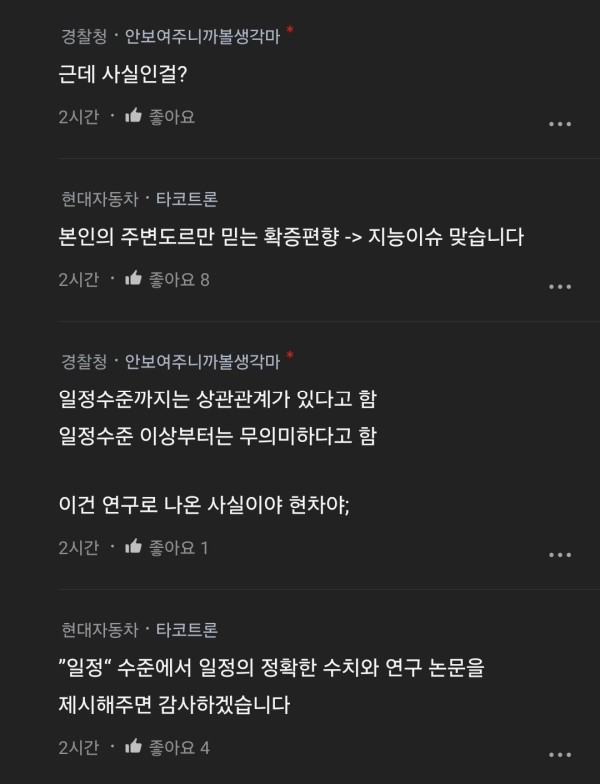Open overflow menu for '근데 사실인걸?' comment
This screenshot has height=784, width=600.
560,124
